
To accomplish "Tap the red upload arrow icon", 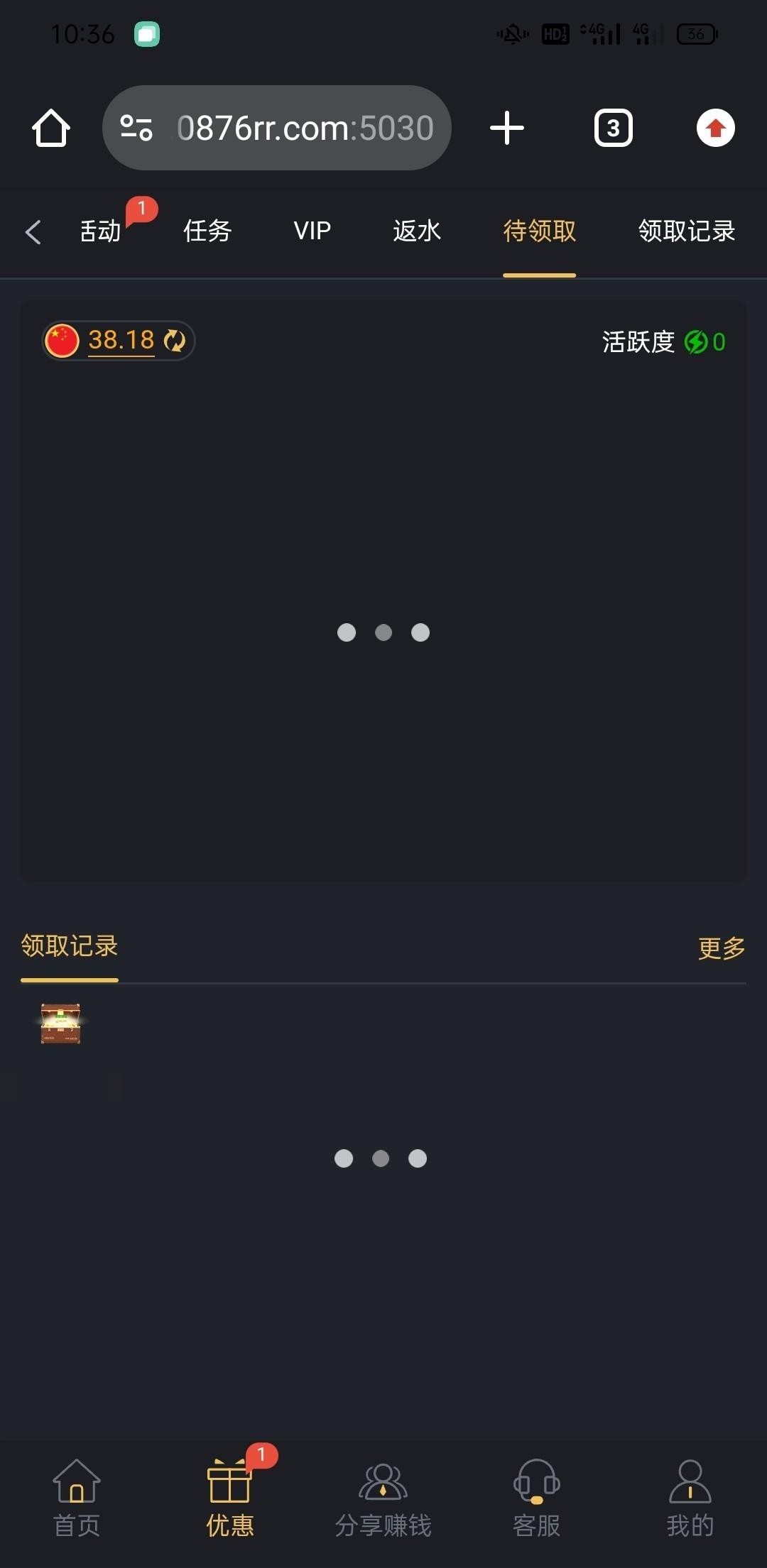I will [715, 128].
